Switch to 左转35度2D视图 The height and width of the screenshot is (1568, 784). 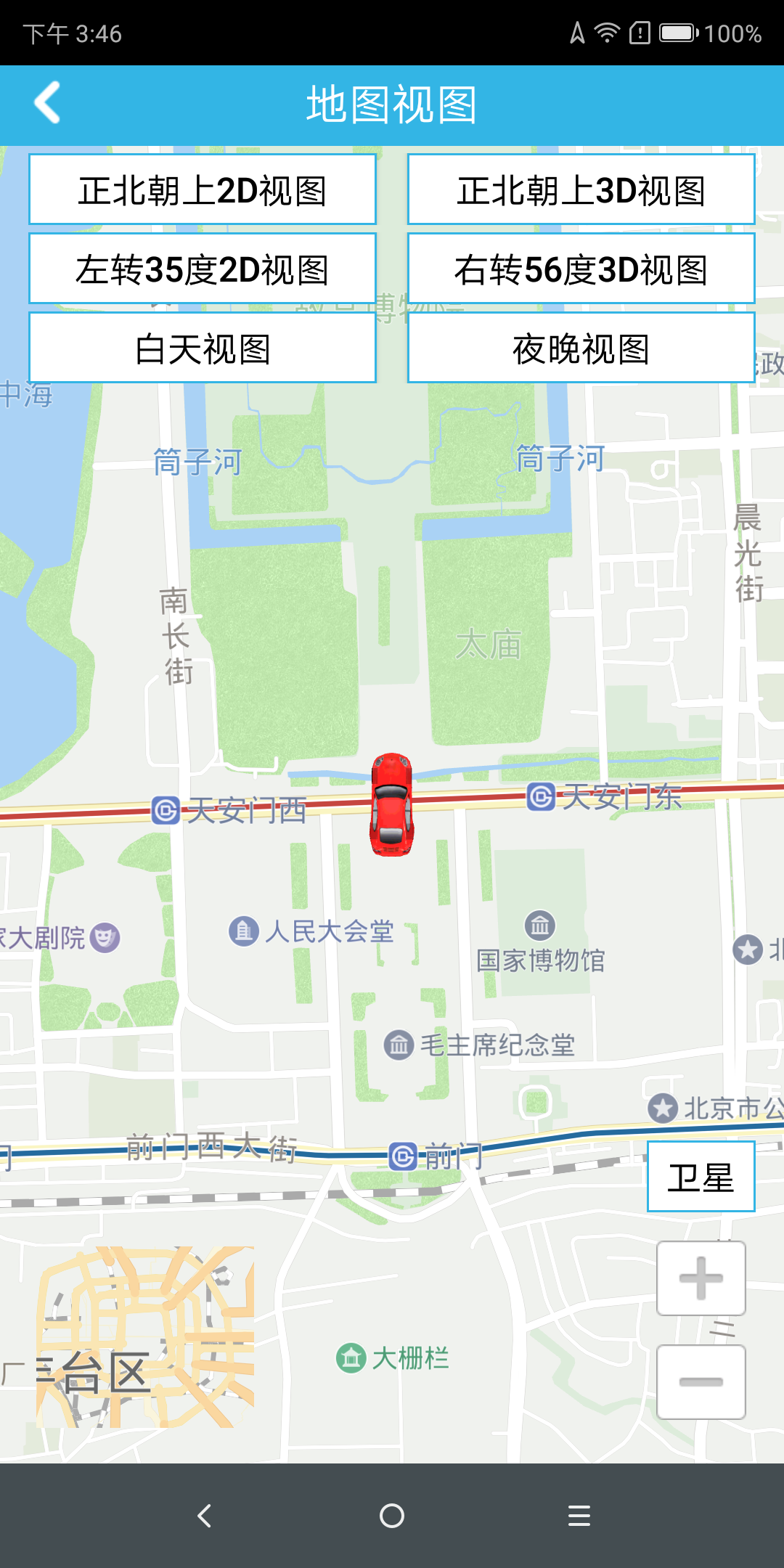point(203,269)
